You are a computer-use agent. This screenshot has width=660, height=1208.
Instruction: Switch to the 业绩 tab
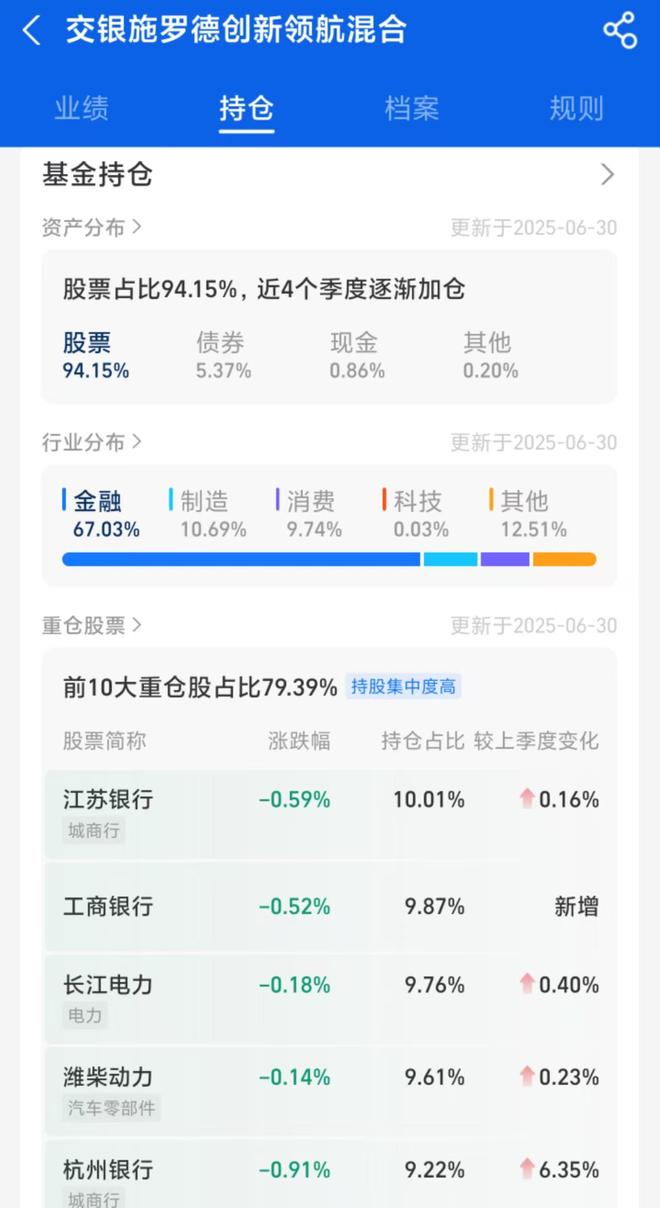coord(82,108)
